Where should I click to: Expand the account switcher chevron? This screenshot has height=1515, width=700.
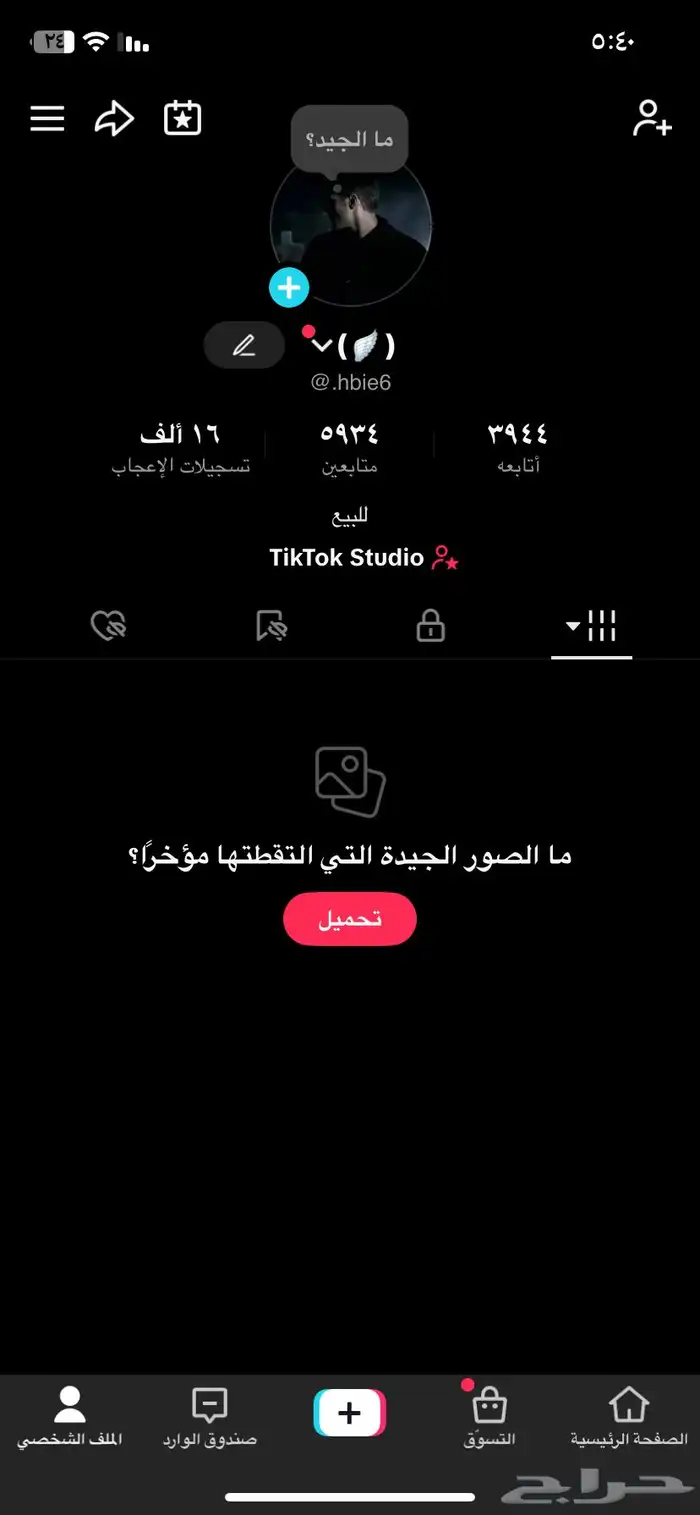pyautogui.click(x=322, y=346)
